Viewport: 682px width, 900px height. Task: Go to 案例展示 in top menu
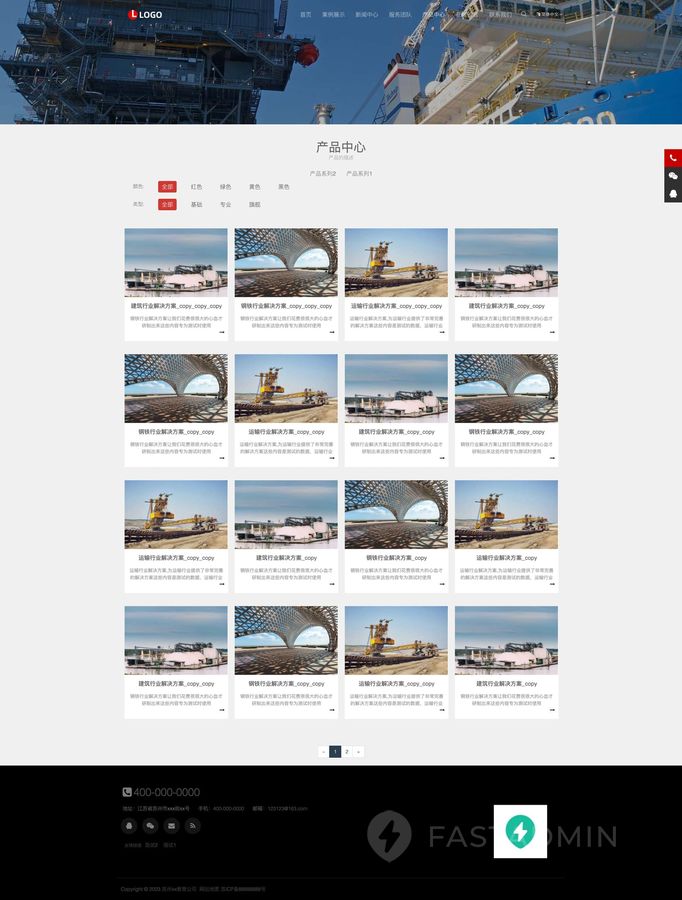click(x=333, y=15)
